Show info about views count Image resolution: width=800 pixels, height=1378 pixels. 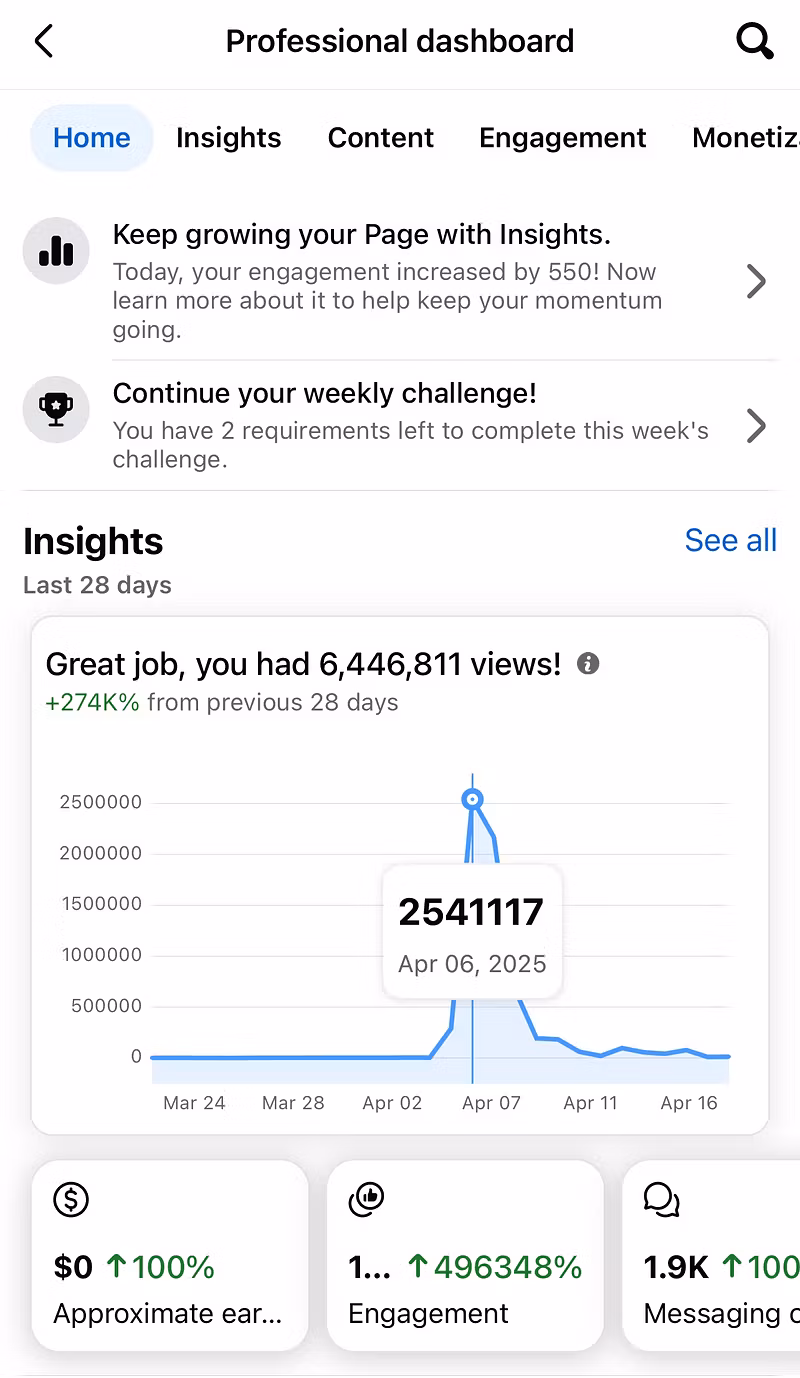point(589,664)
